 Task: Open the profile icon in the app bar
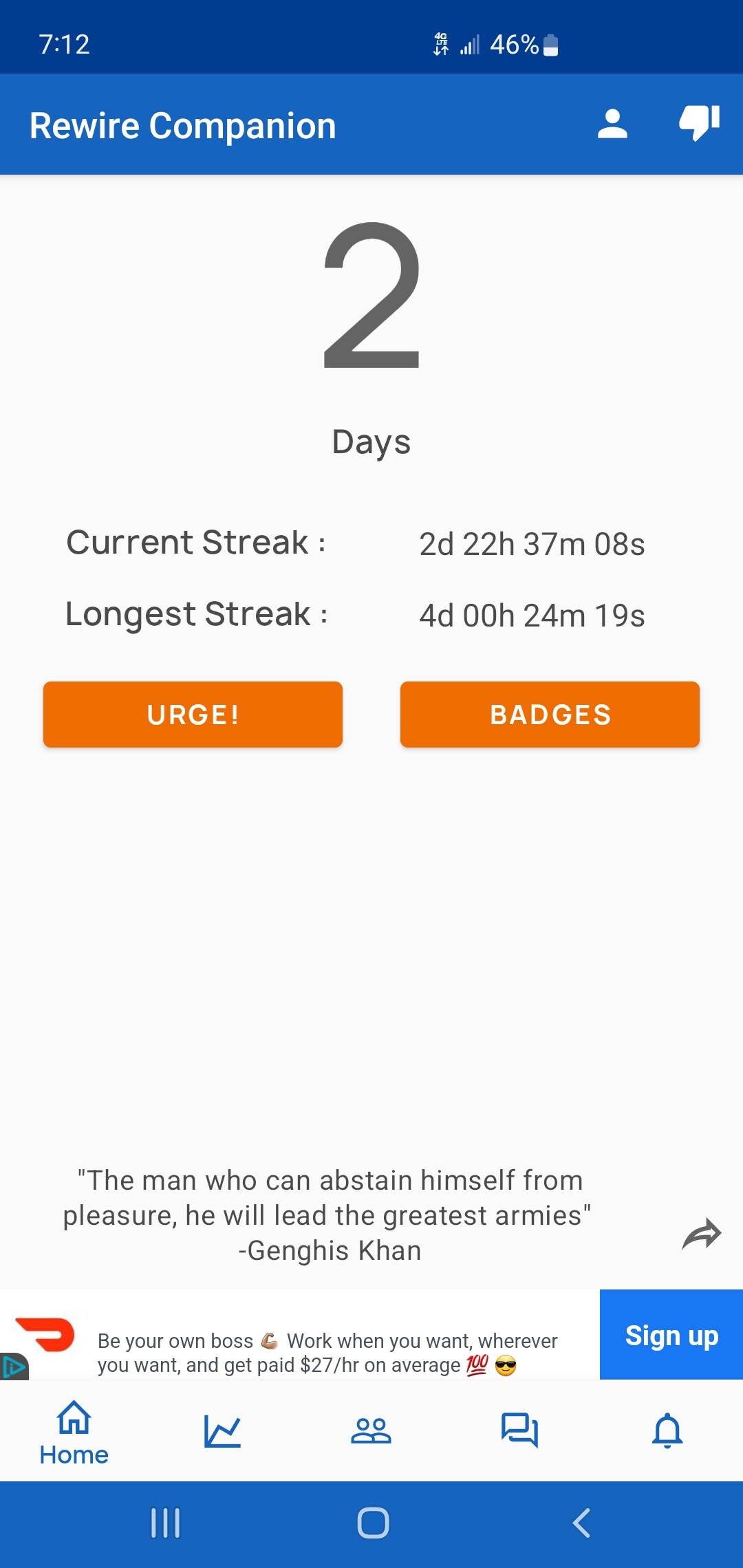pyautogui.click(x=612, y=124)
